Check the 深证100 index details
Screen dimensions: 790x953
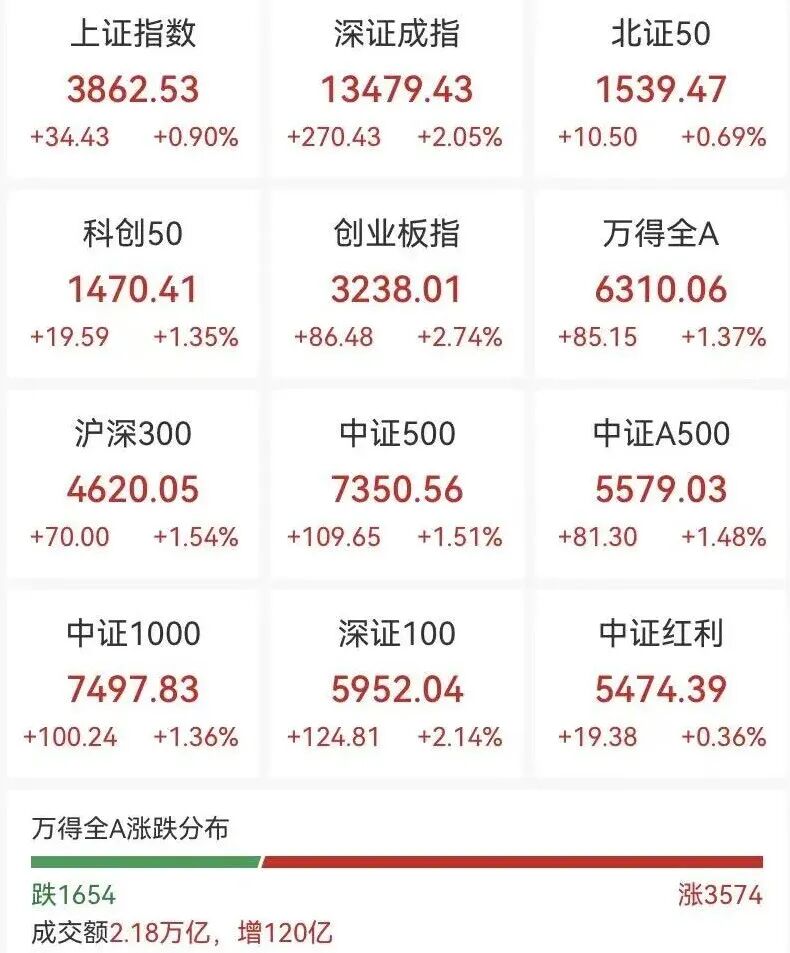pyautogui.click(x=396, y=688)
